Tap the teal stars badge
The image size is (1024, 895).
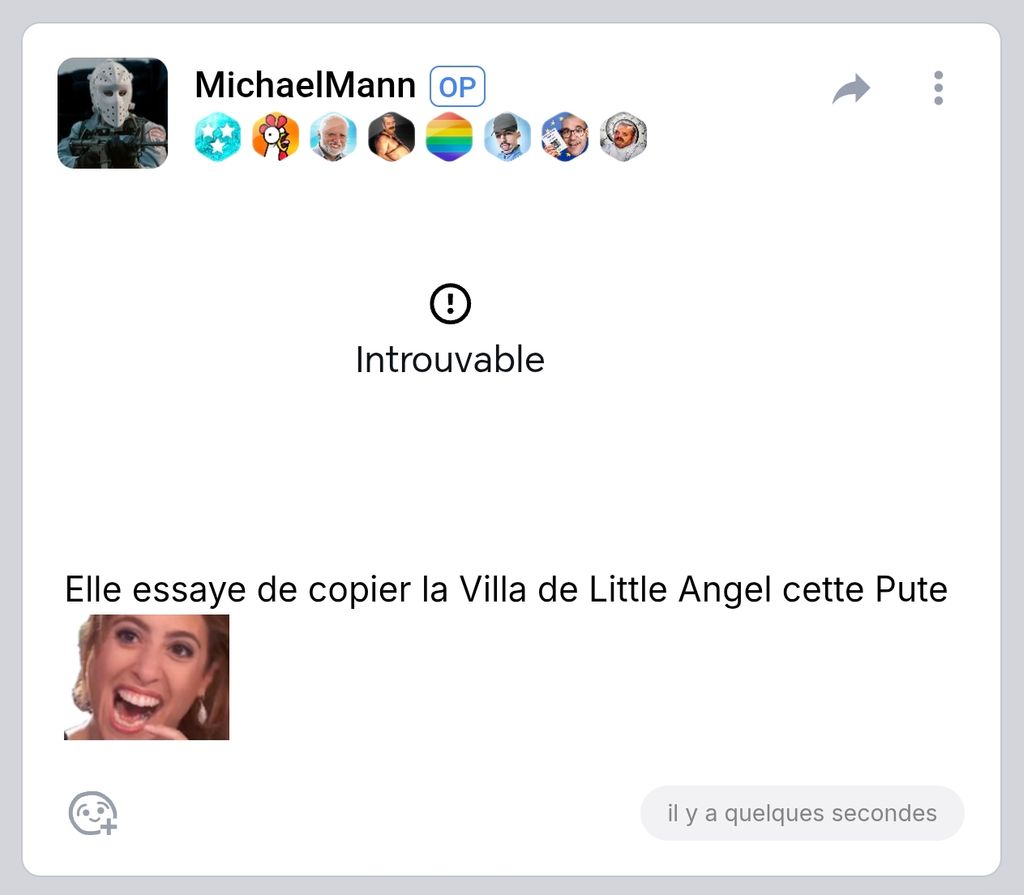click(217, 137)
